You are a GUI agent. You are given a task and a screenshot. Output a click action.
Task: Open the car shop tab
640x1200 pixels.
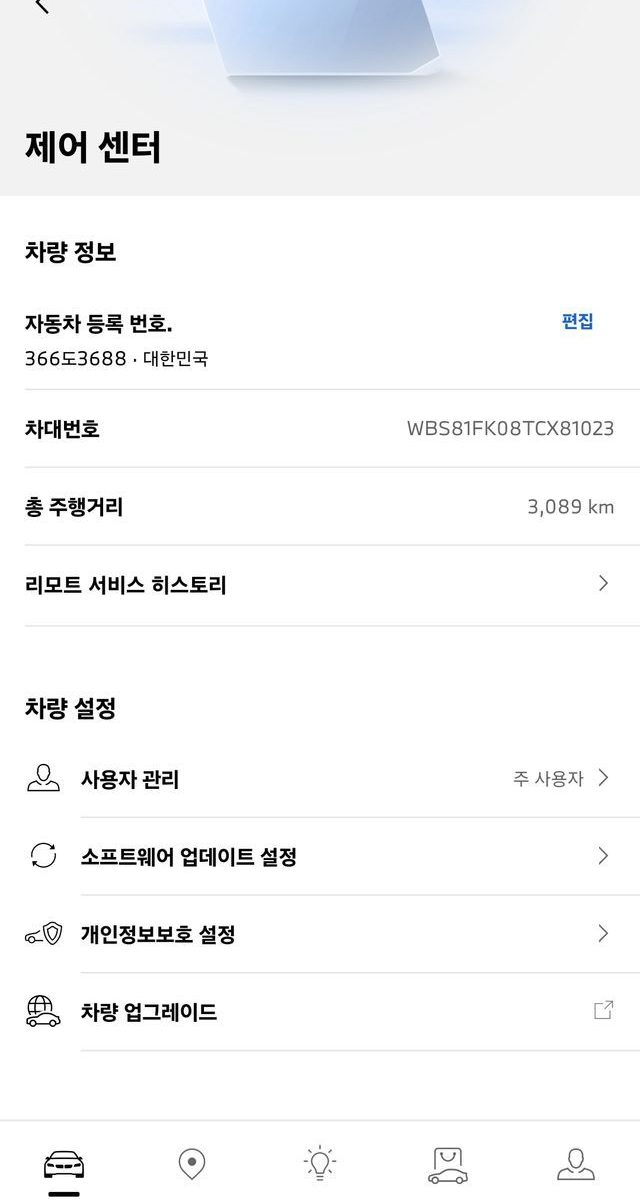pyautogui.click(x=447, y=1165)
